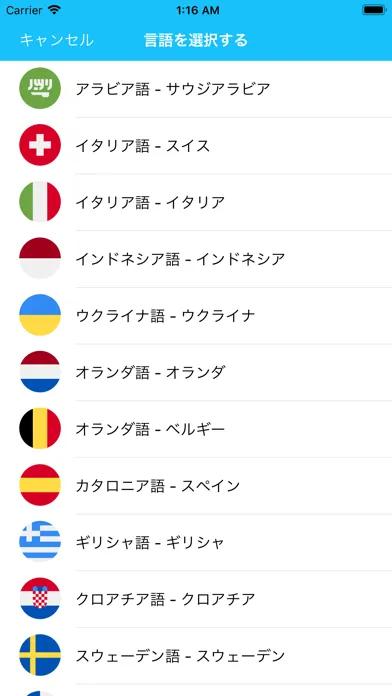
Task: Select オランダ語 - ベルギー
Action: [x=196, y=429]
